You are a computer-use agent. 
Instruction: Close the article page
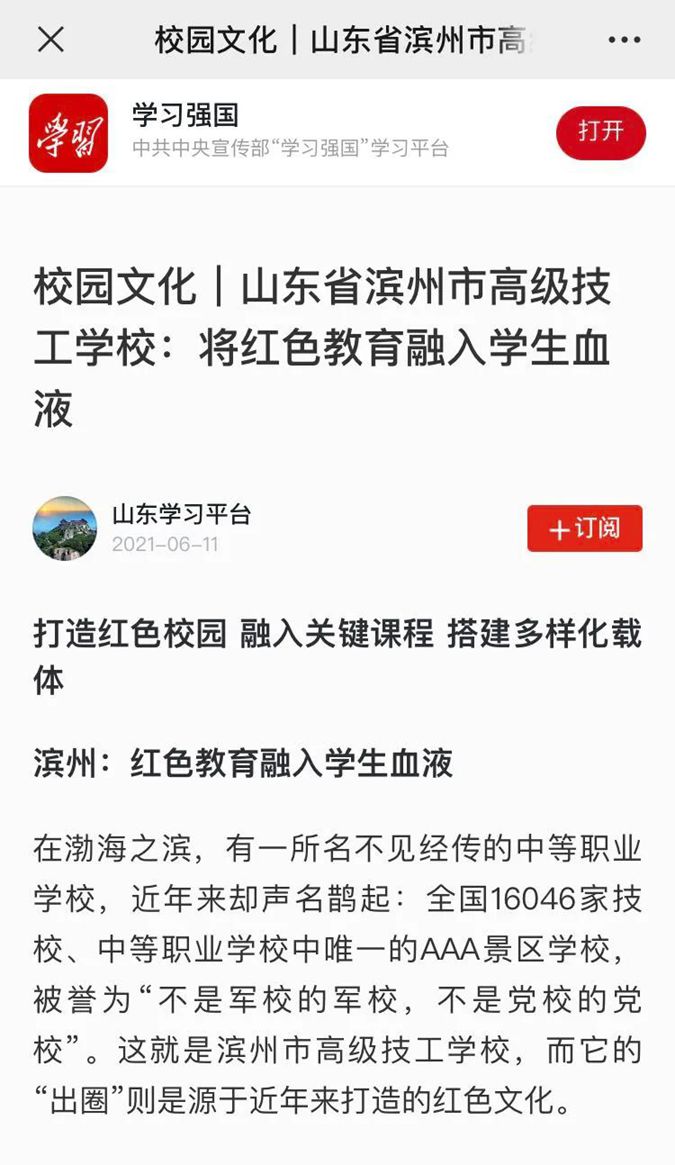pyautogui.click(x=50, y=40)
